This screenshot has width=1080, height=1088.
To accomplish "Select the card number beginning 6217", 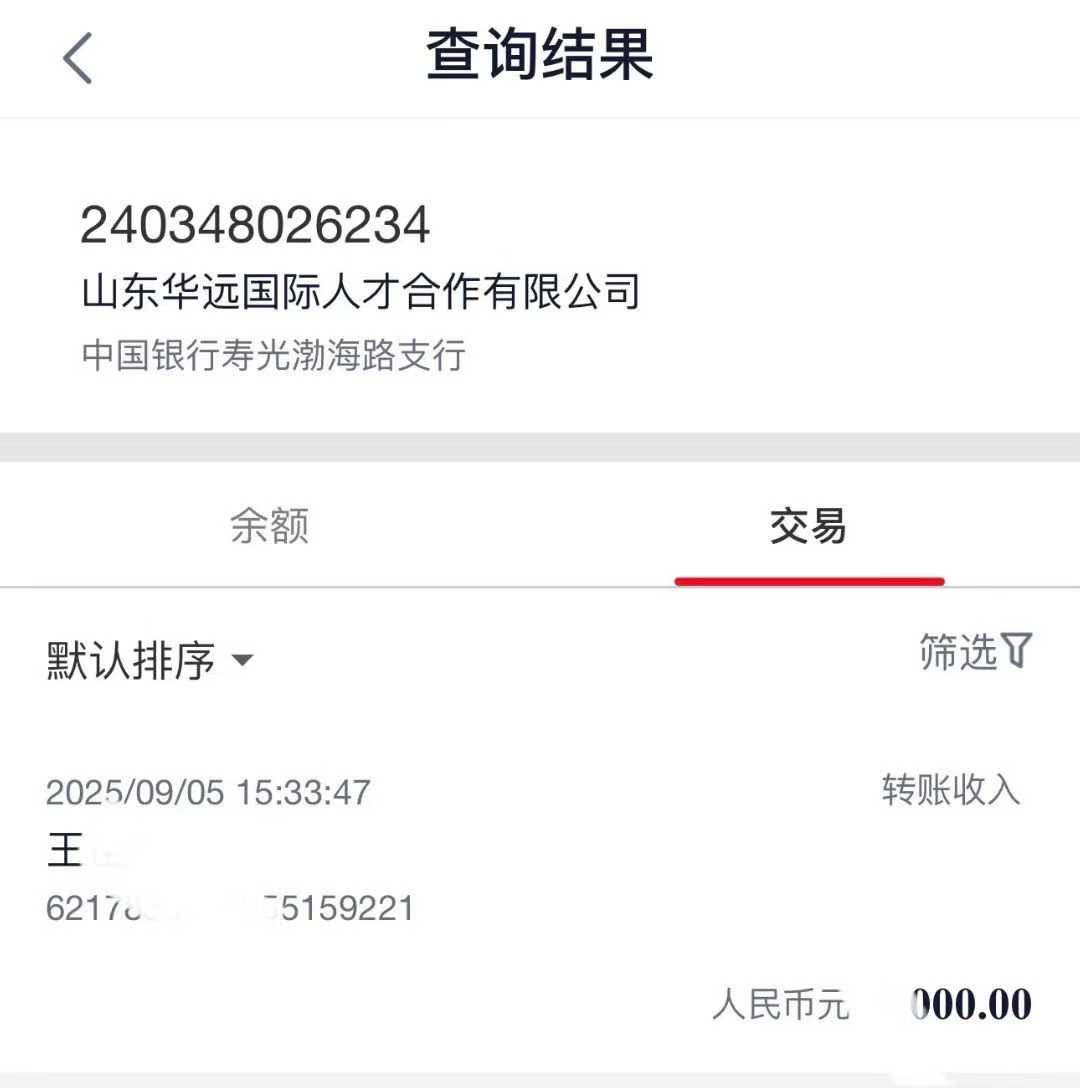I will (x=233, y=908).
